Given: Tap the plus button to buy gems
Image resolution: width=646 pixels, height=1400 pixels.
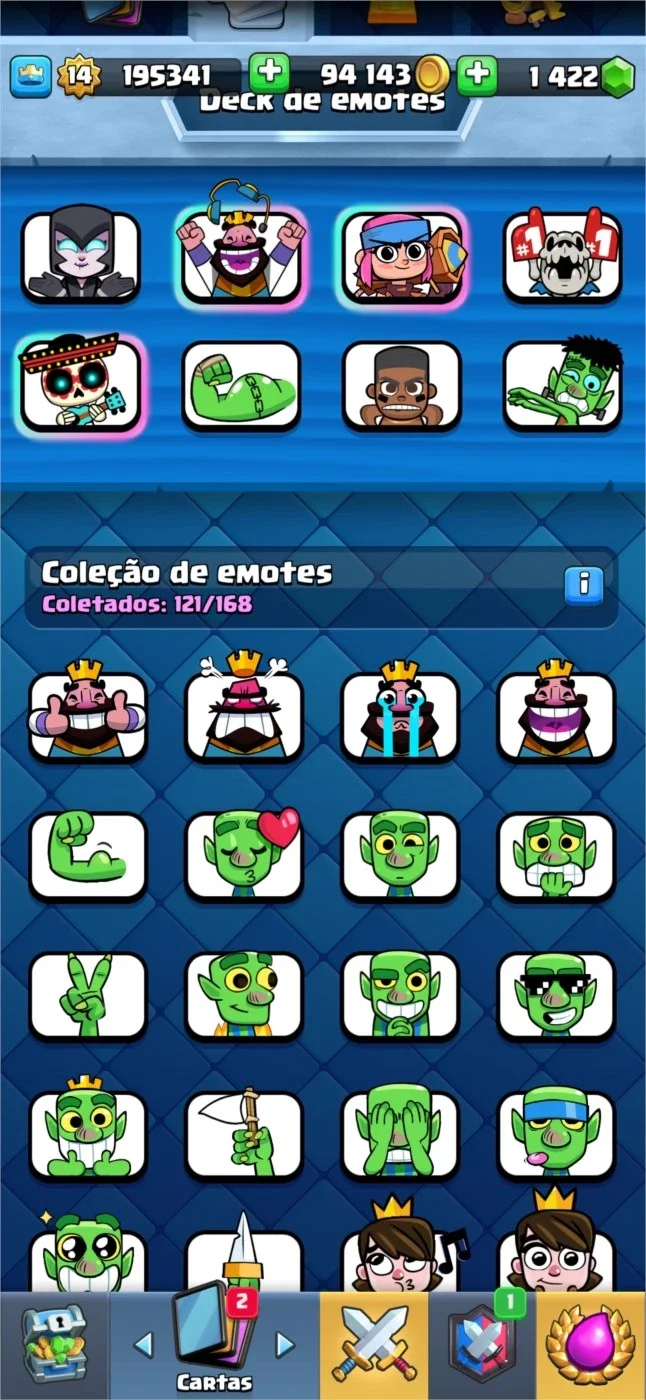Looking at the screenshot, I should (478, 75).
